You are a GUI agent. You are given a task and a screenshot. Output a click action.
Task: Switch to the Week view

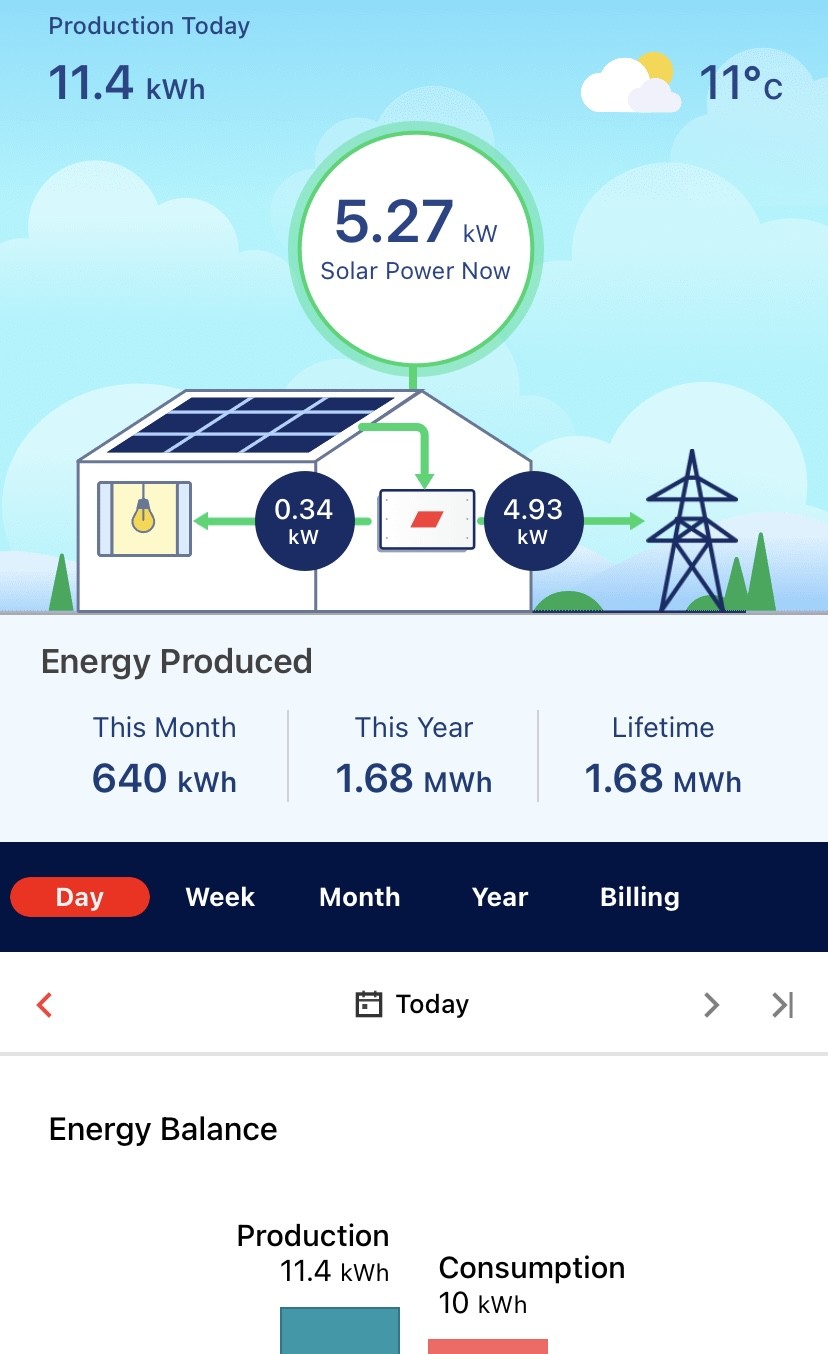point(220,897)
